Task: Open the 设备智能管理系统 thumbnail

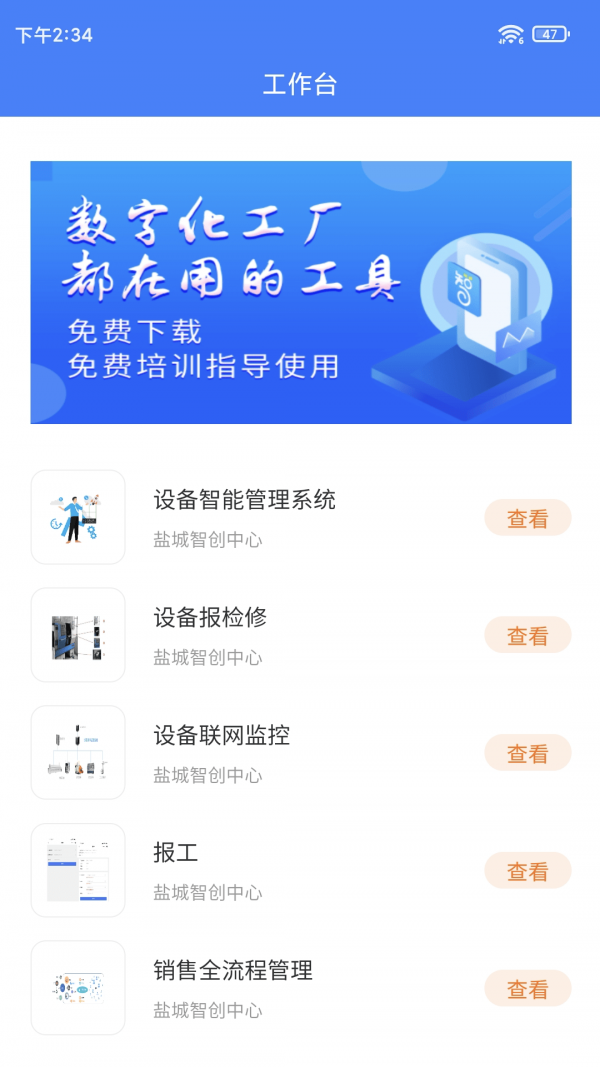Action: pyautogui.click(x=78, y=517)
